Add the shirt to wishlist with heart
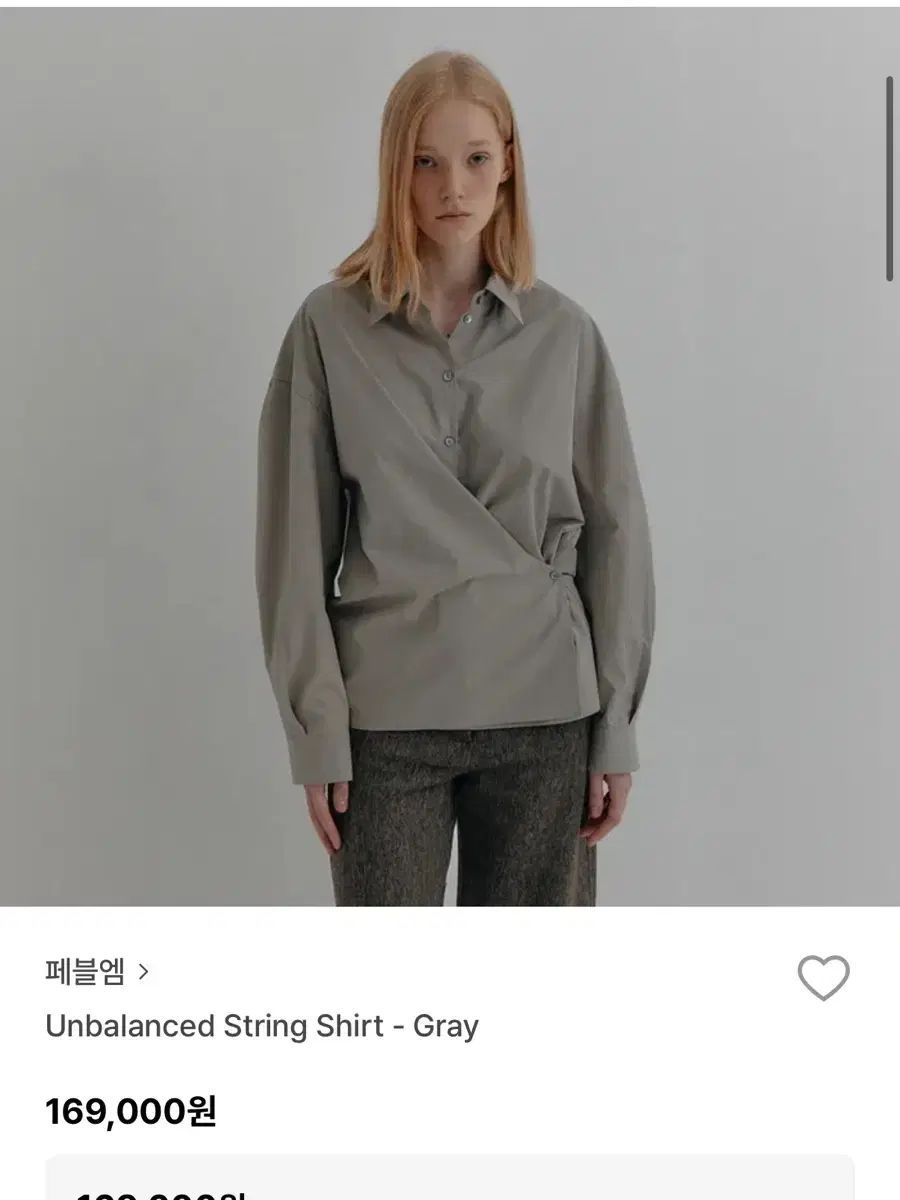 (x=823, y=977)
